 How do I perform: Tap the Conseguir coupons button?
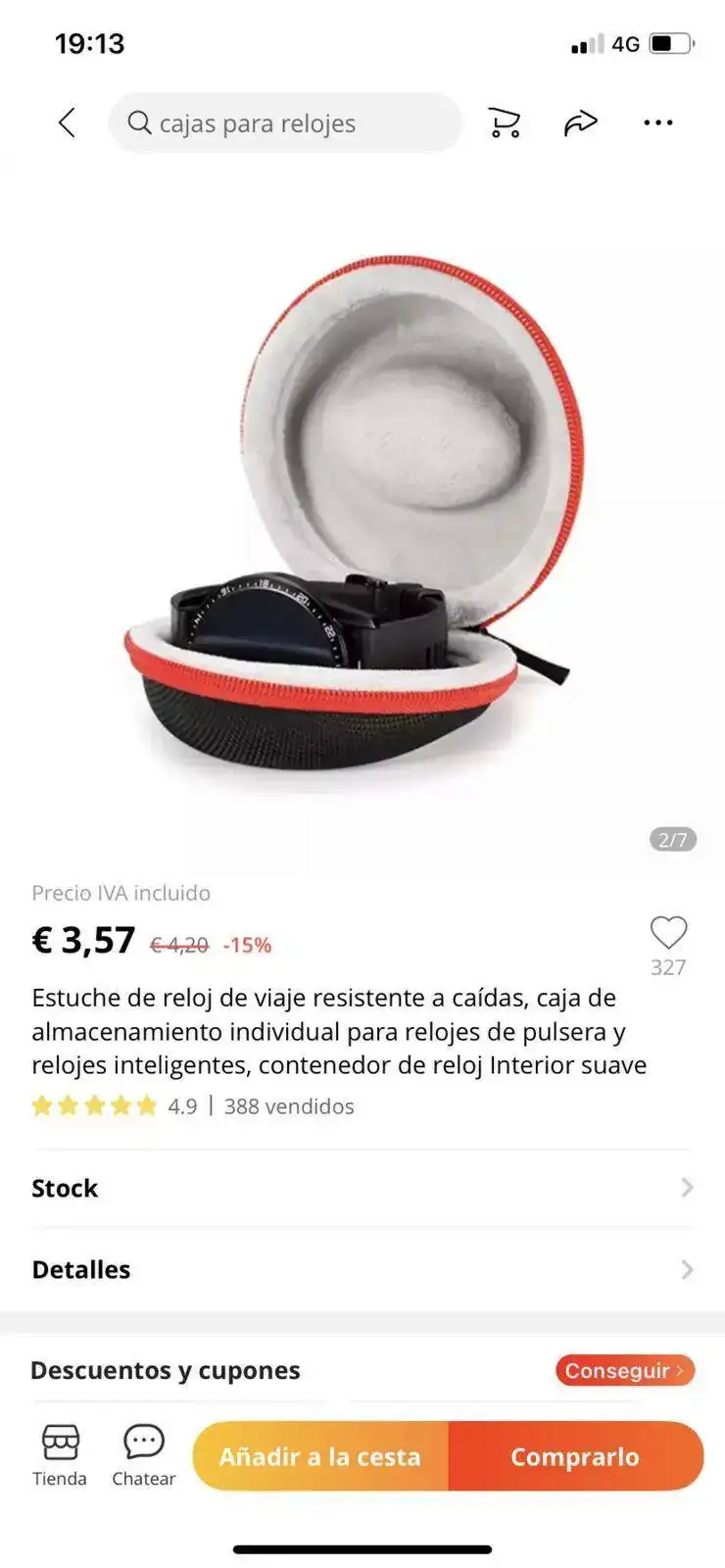pos(624,1370)
